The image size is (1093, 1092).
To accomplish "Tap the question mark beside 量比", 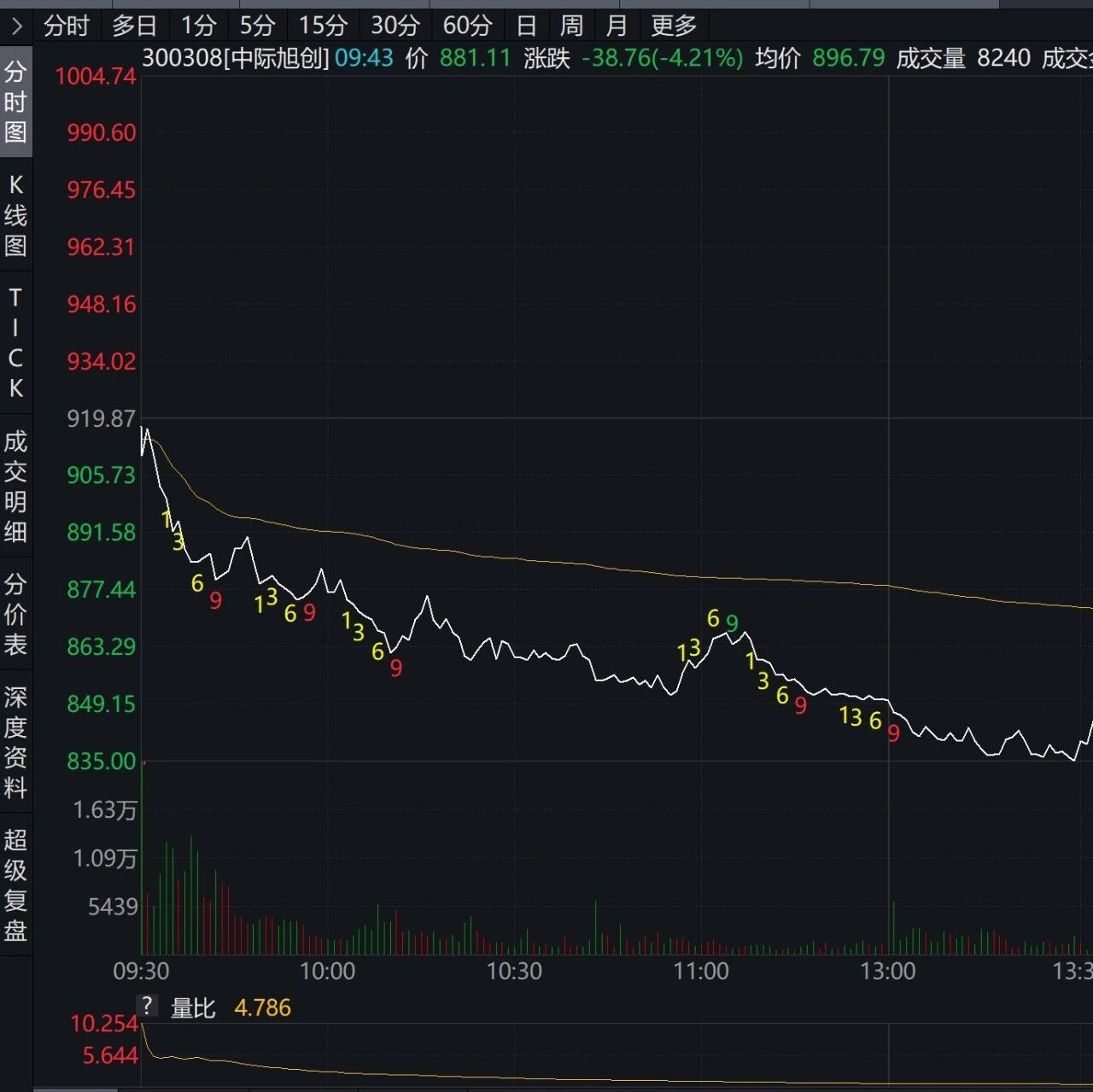I will pos(147,1006).
